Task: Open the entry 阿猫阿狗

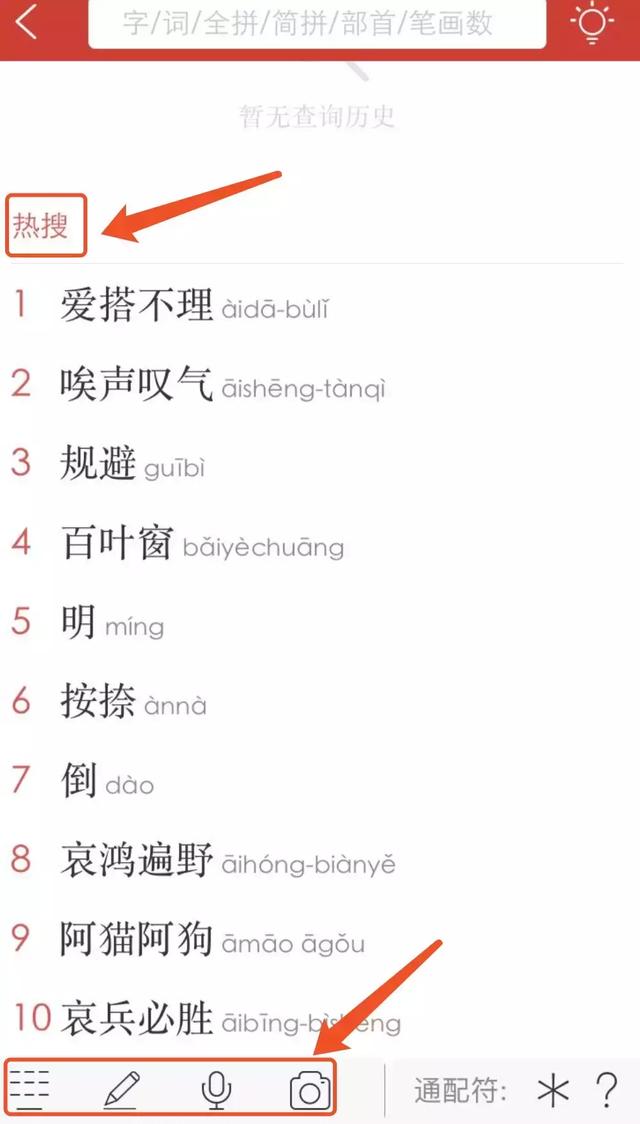Action: [x=137, y=940]
